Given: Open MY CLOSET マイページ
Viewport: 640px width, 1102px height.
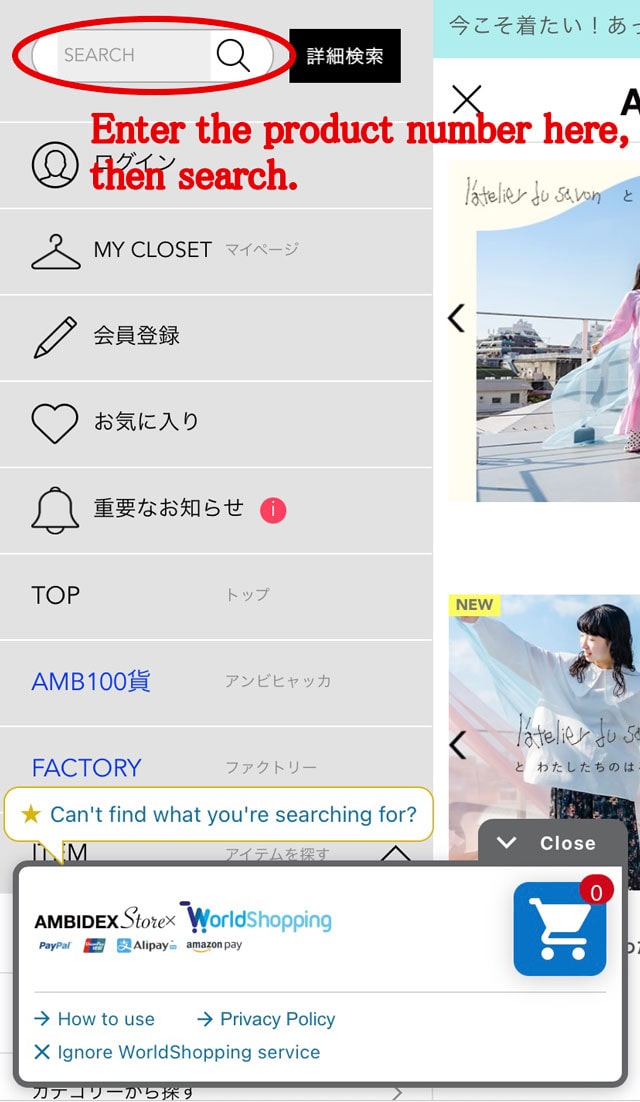Looking at the screenshot, I should point(216,252).
